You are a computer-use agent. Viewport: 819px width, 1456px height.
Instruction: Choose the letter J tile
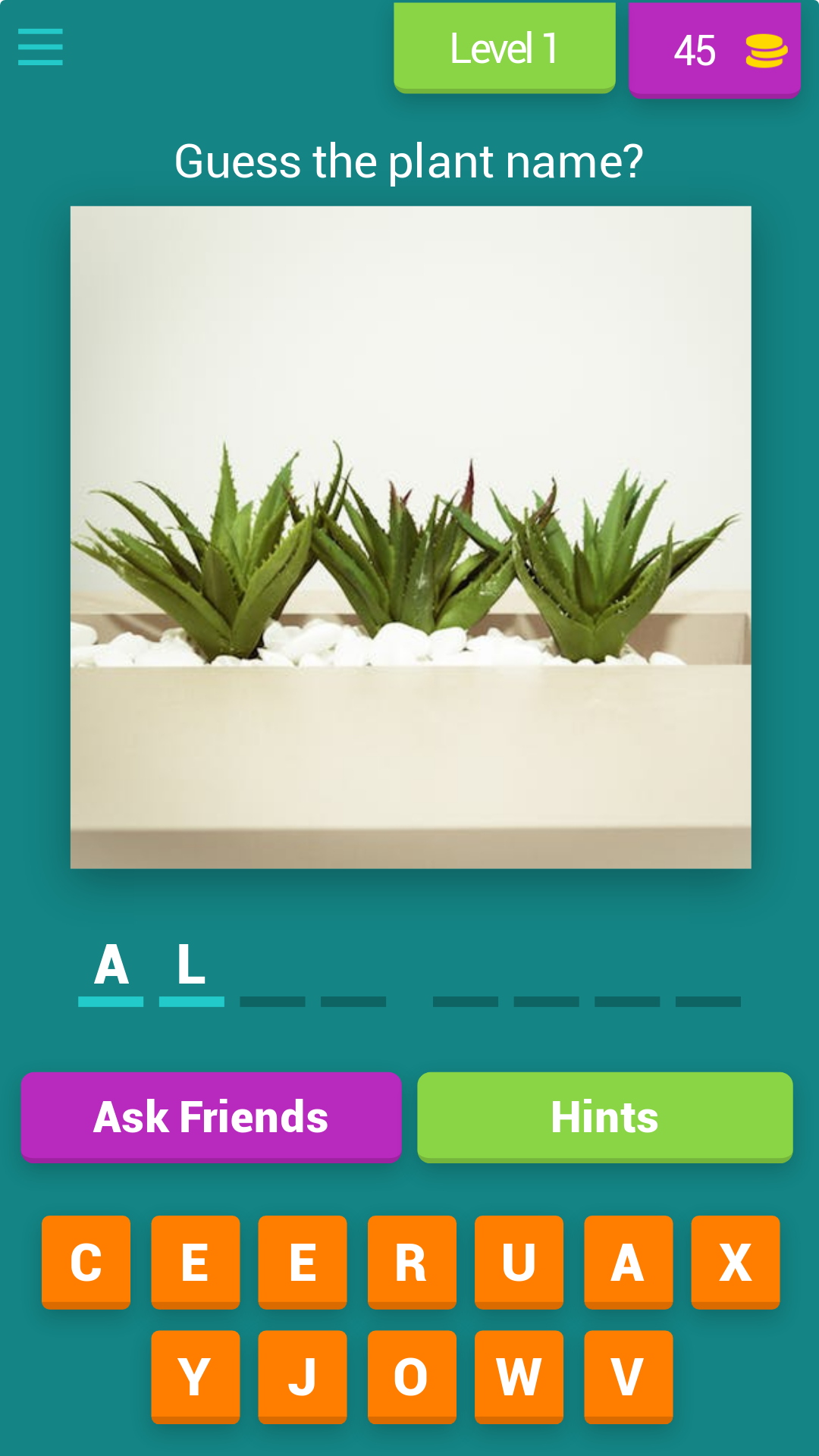coord(303,1376)
